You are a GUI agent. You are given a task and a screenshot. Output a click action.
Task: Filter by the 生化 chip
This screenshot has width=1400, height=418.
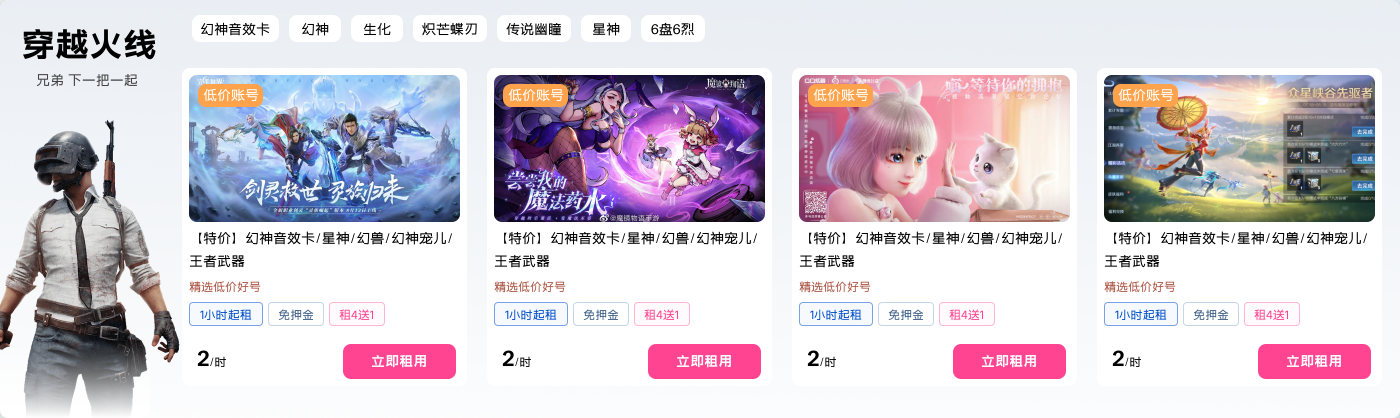(377, 29)
